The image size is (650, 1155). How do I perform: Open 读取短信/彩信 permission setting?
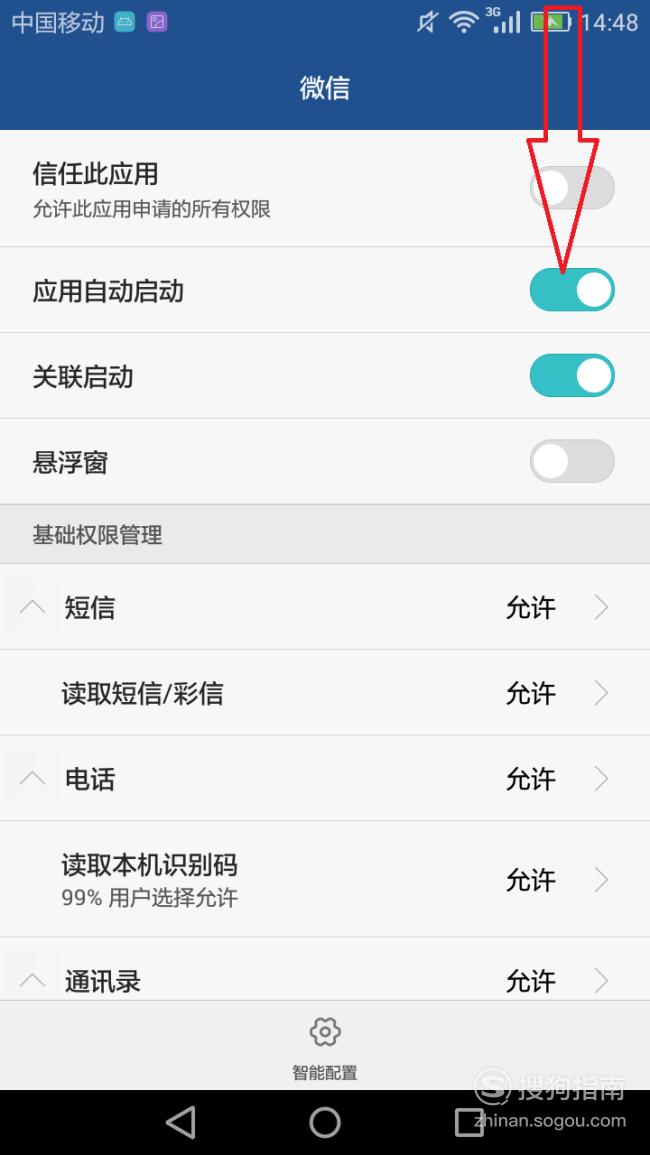tap(325, 692)
